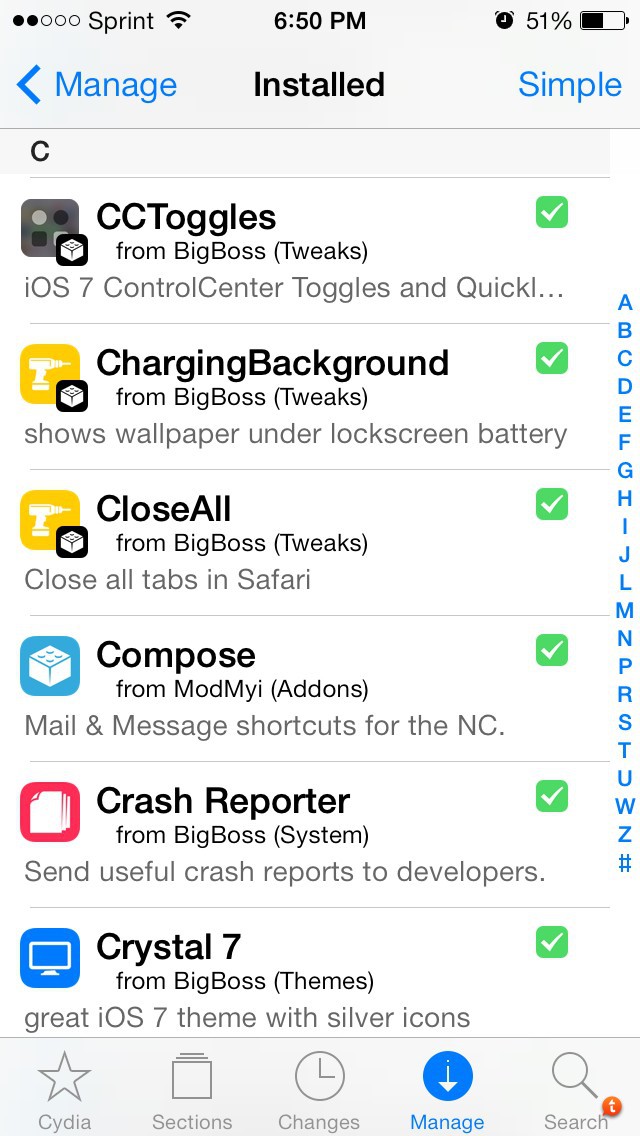Jump to letter A in index
640x1136 pixels.
[x=625, y=302]
